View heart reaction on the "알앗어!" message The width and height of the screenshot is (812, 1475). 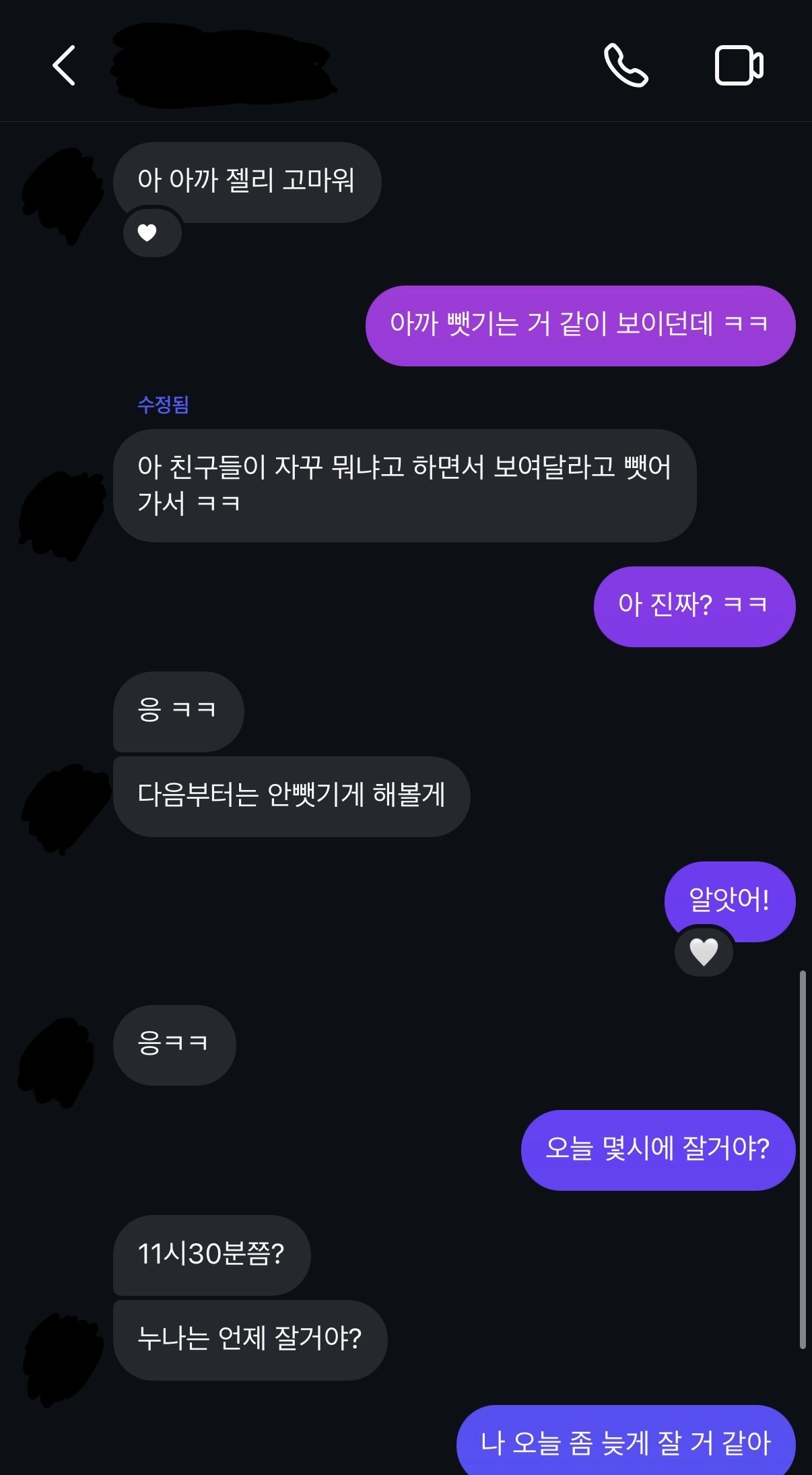(704, 952)
